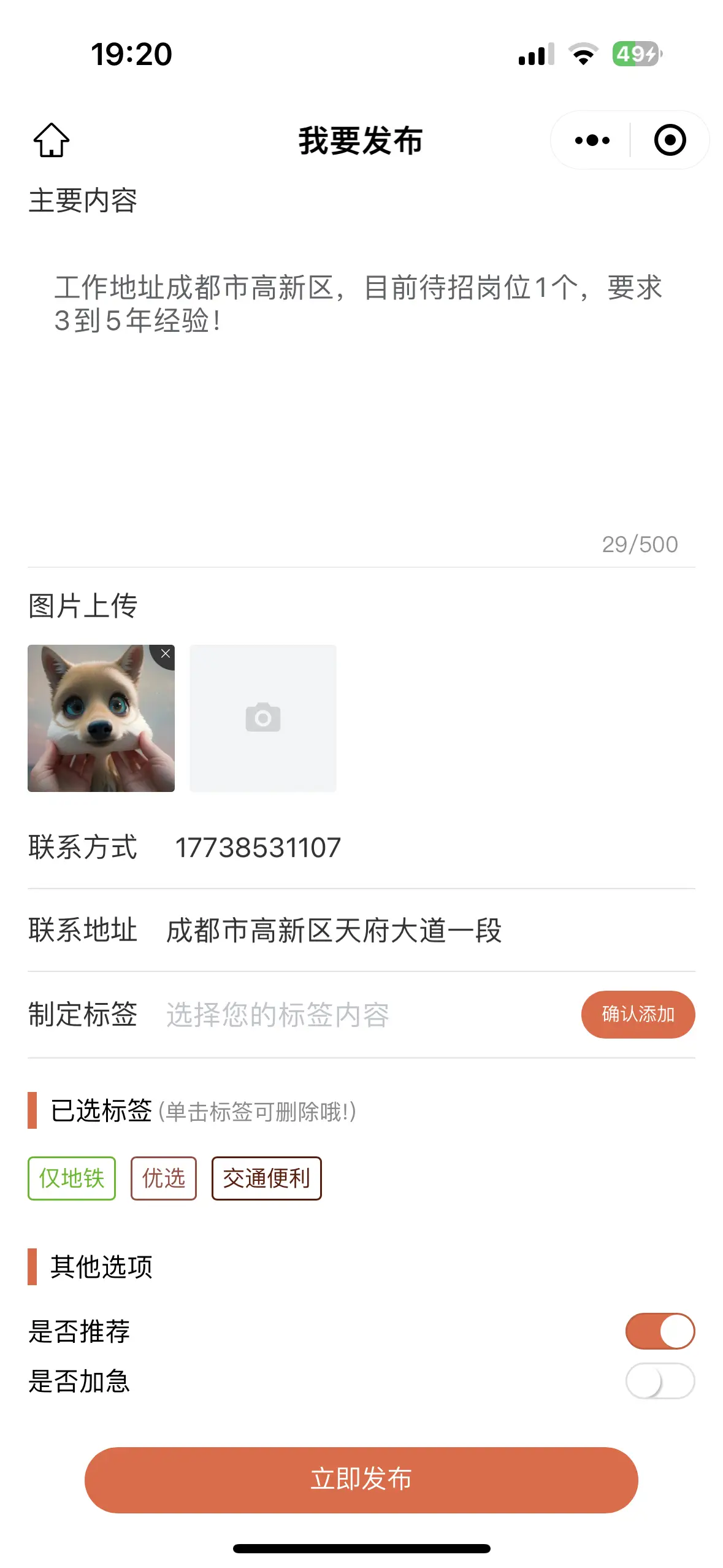This screenshot has height=1568, width=723.
Task: Publish now with 立即发布
Action: pyautogui.click(x=361, y=1480)
